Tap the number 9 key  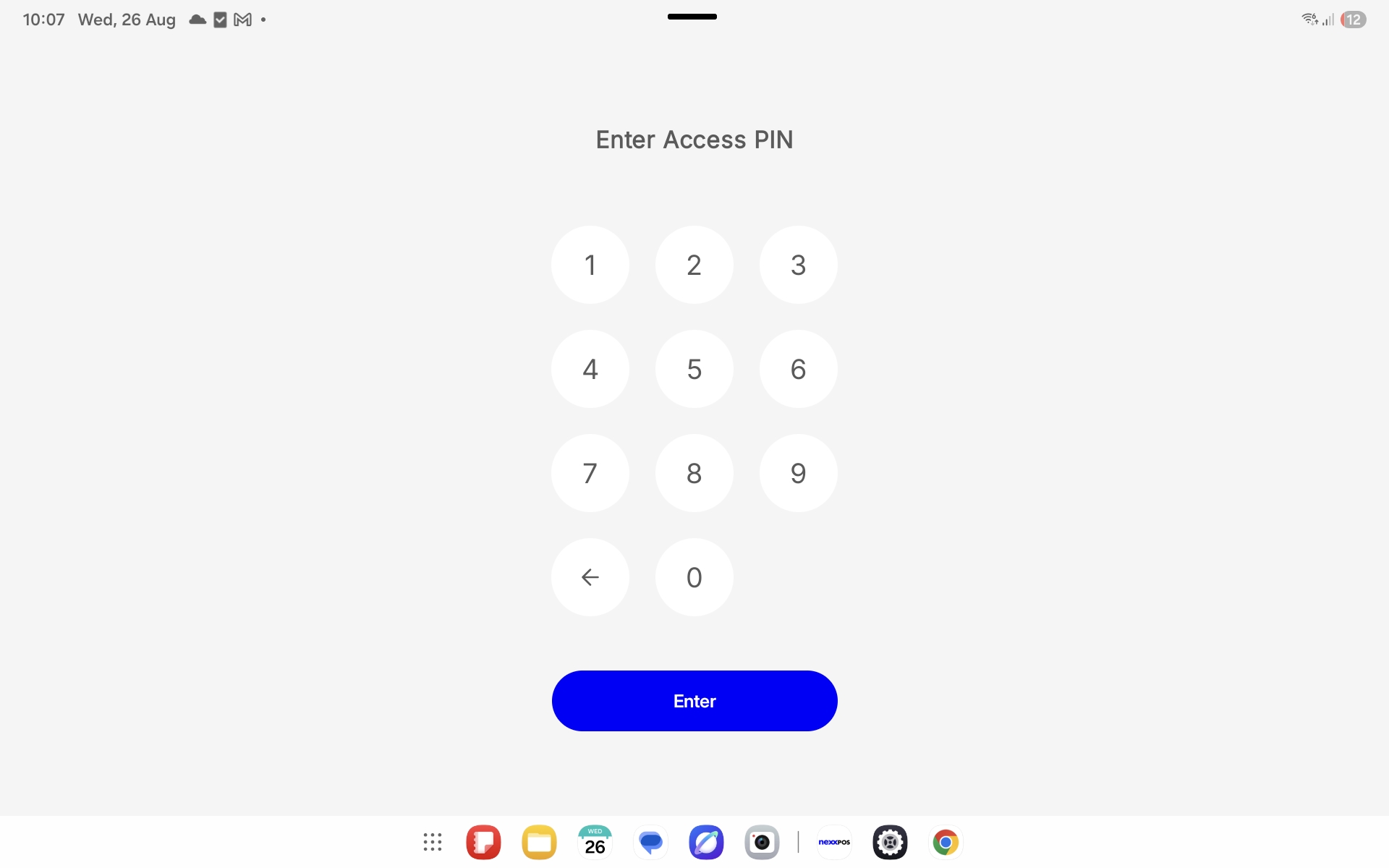(x=799, y=473)
